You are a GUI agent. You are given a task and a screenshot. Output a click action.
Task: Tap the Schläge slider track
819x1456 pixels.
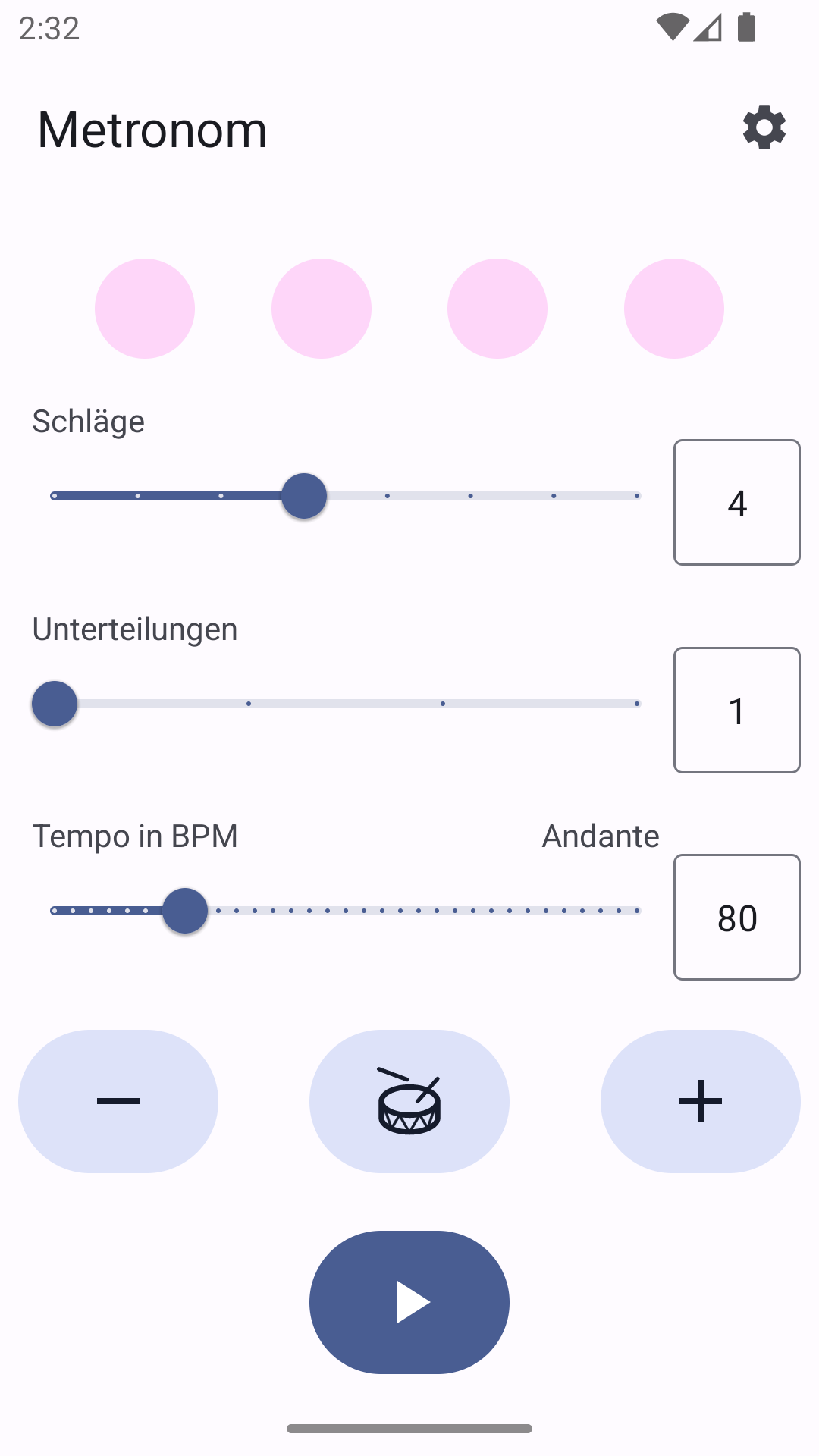470,496
